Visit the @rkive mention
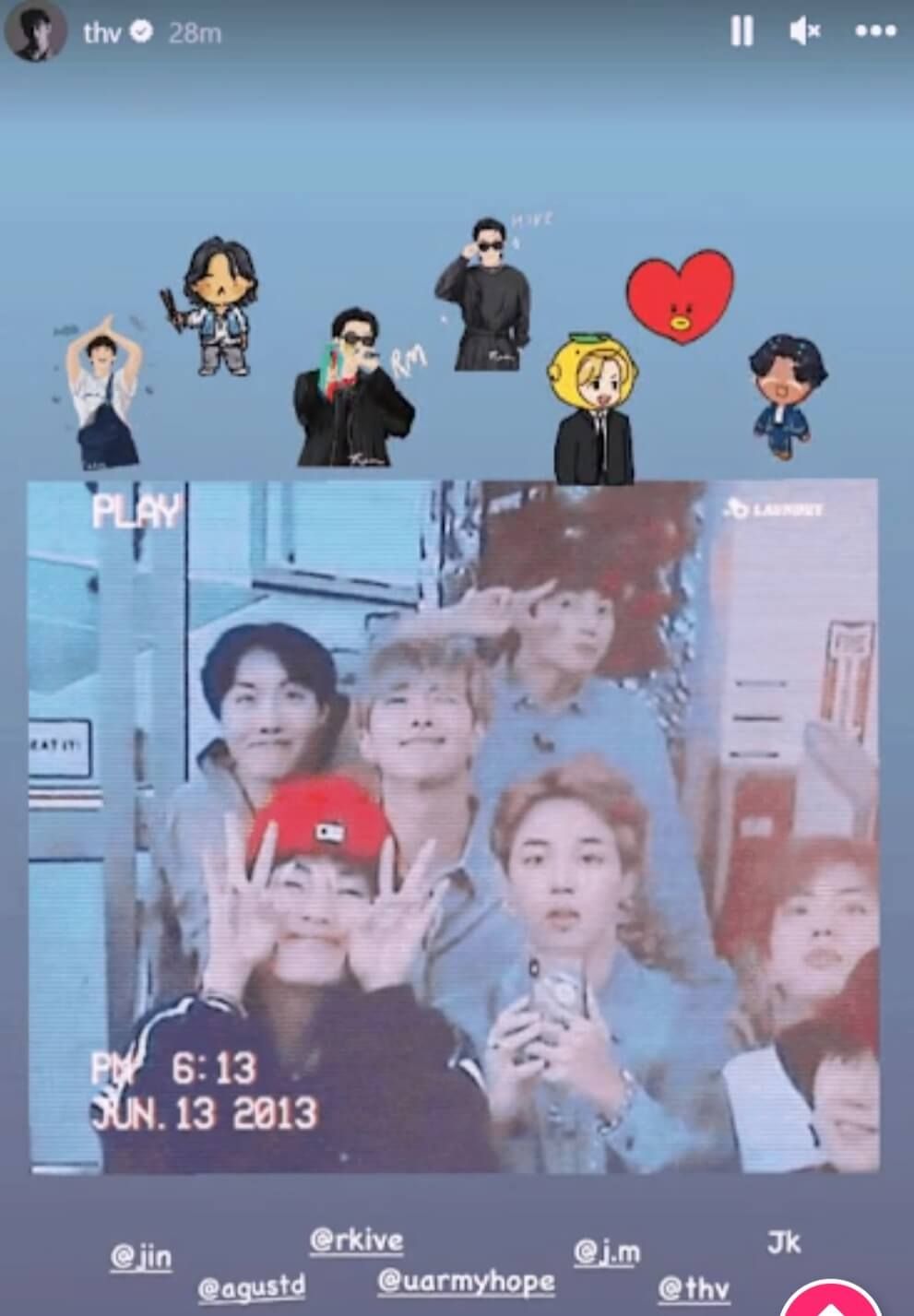This screenshot has height=1316, width=914. [x=357, y=1240]
